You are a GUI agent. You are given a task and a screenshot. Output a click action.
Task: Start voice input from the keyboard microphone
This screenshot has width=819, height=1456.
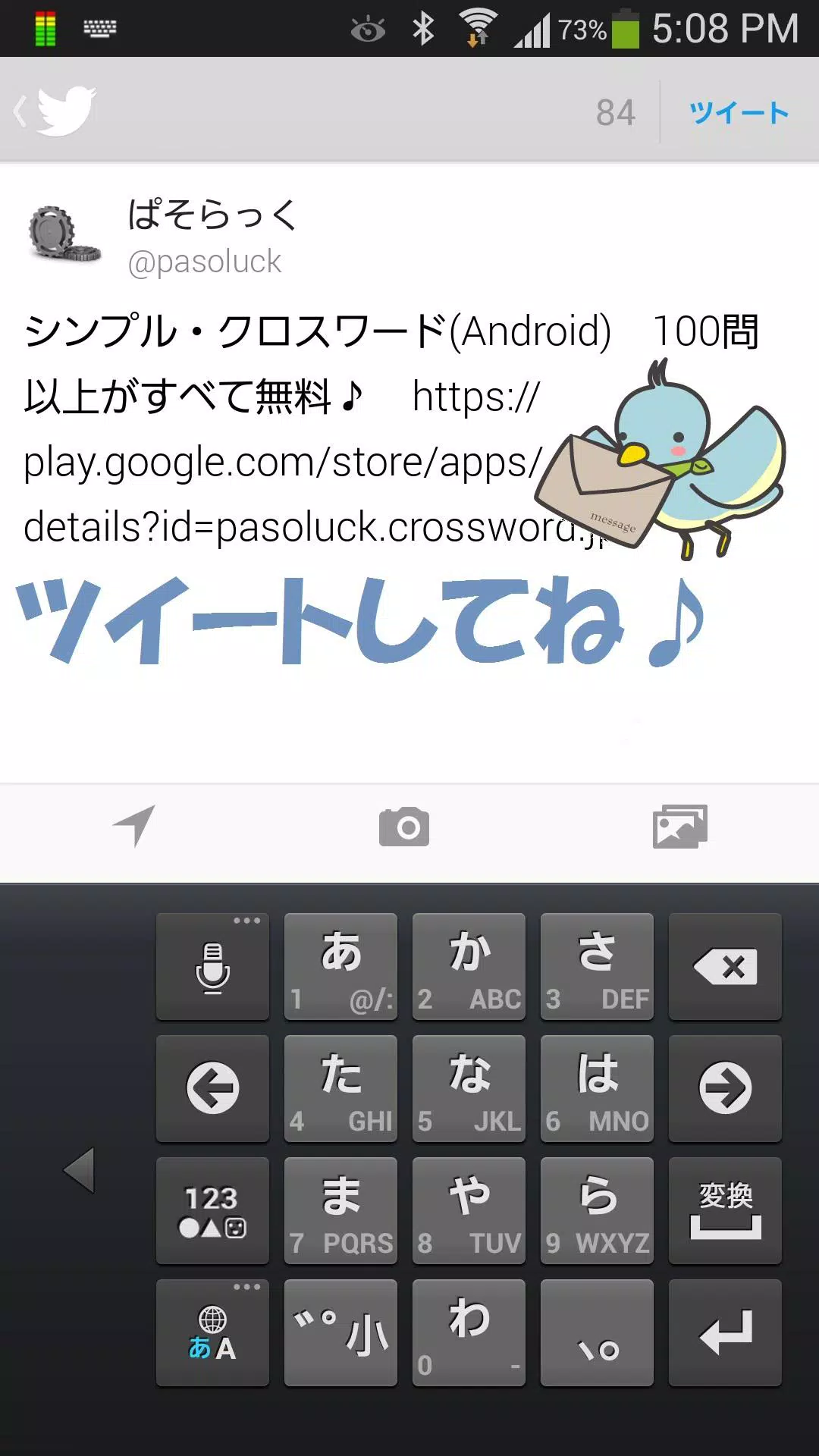click(x=212, y=967)
